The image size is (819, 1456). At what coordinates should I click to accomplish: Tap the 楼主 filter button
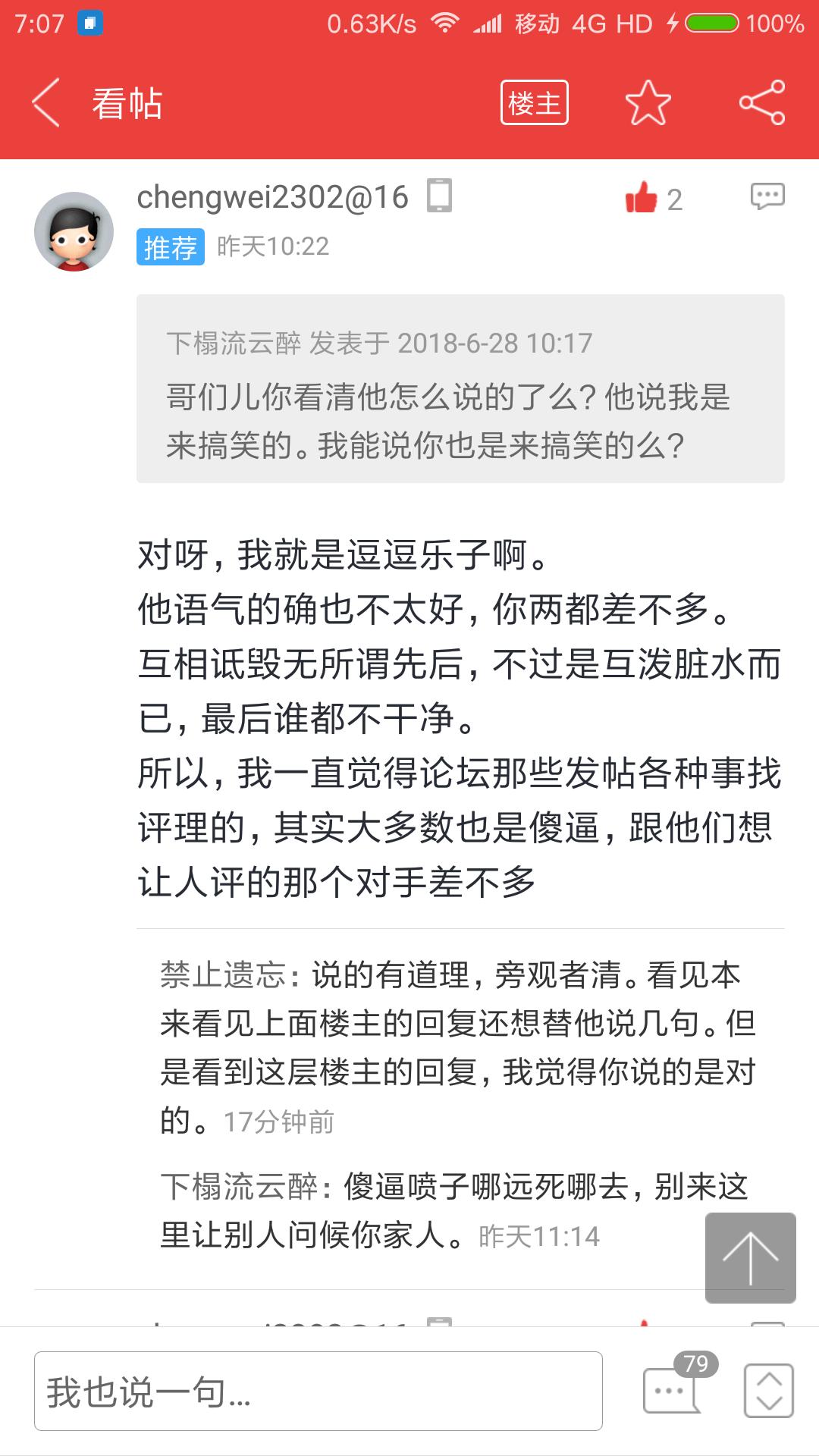535,103
